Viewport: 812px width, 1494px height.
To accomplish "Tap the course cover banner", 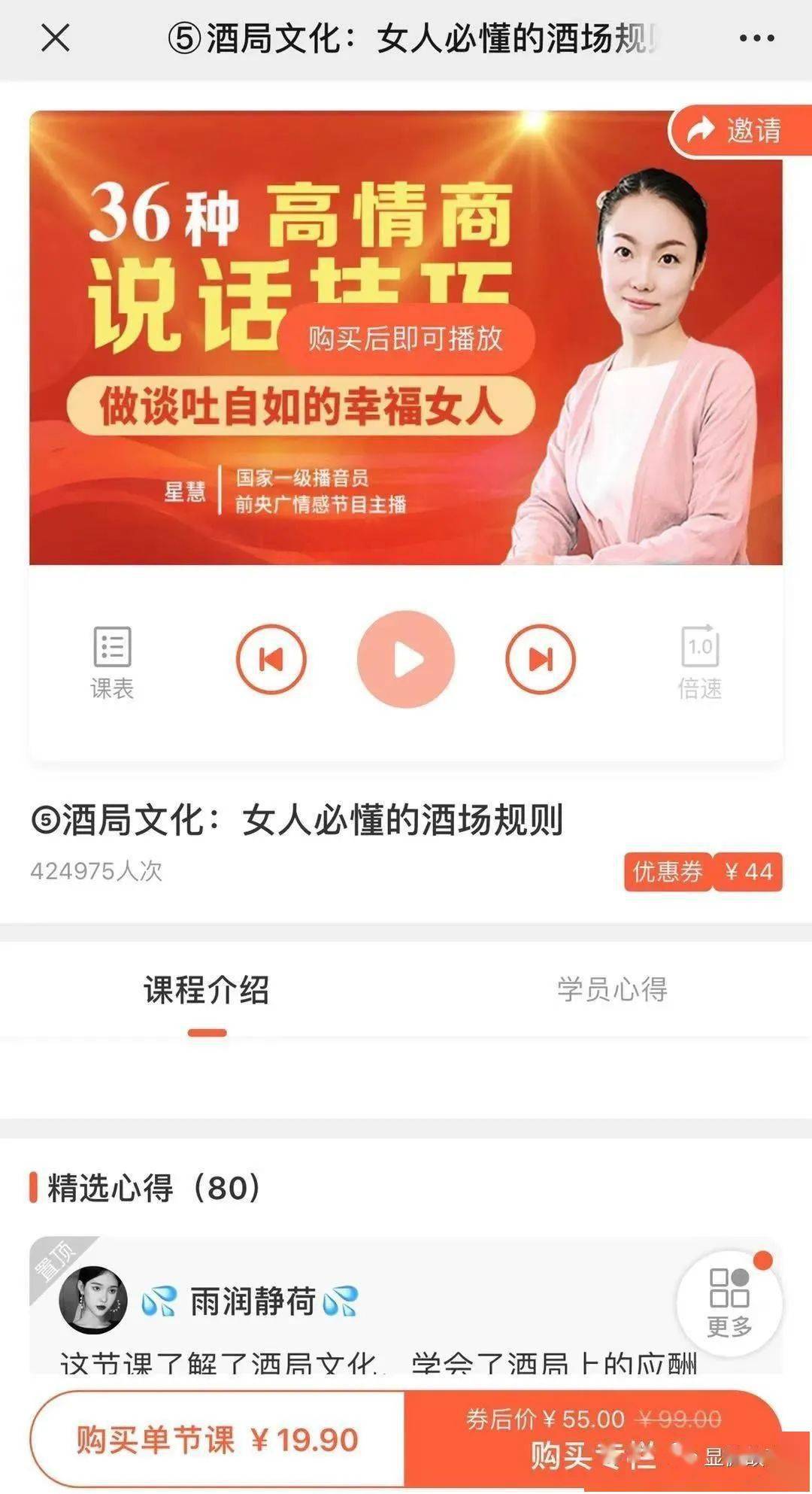I will coord(406,338).
